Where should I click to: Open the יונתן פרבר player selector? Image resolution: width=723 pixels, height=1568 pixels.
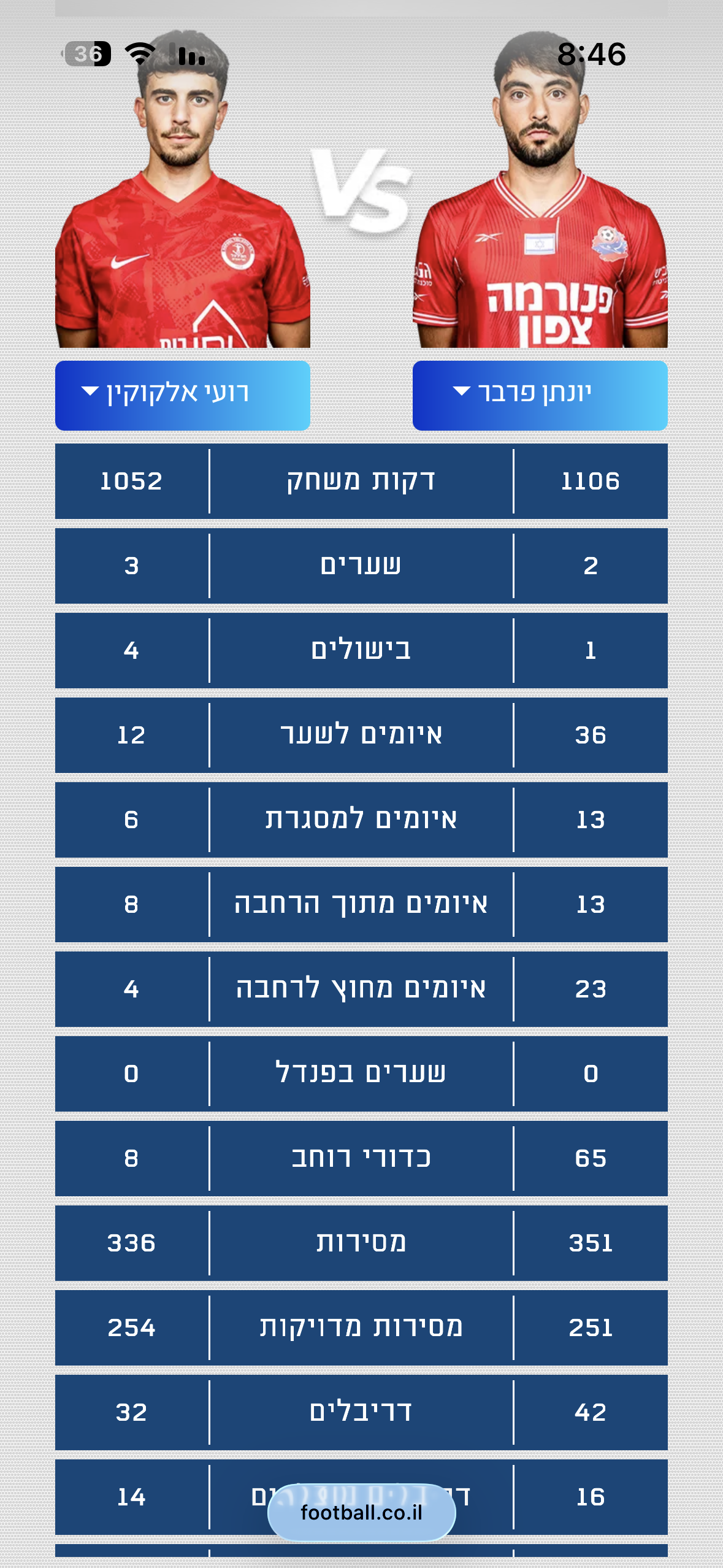tap(538, 394)
